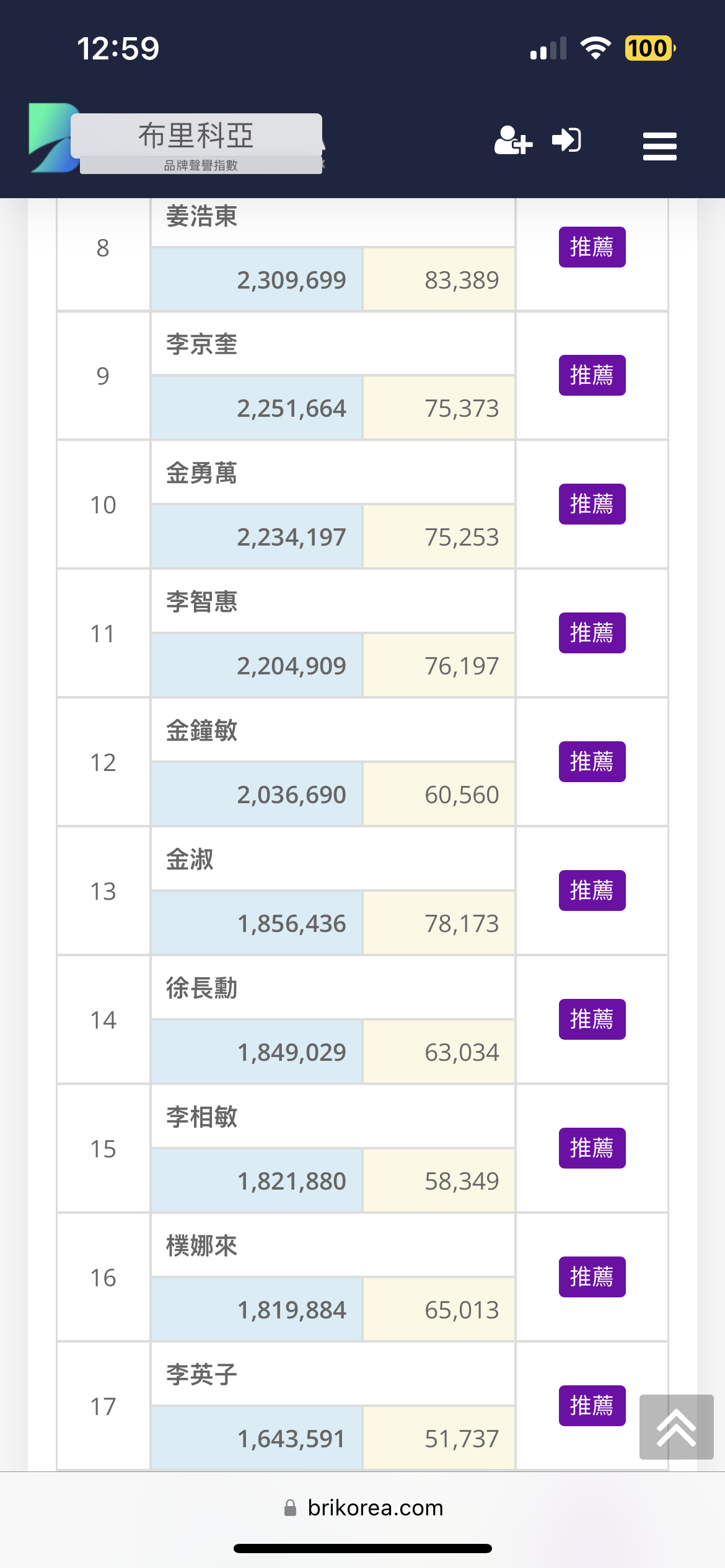Recommend 金鐘敏 at rank 12
725x1568 pixels.
pyautogui.click(x=592, y=762)
